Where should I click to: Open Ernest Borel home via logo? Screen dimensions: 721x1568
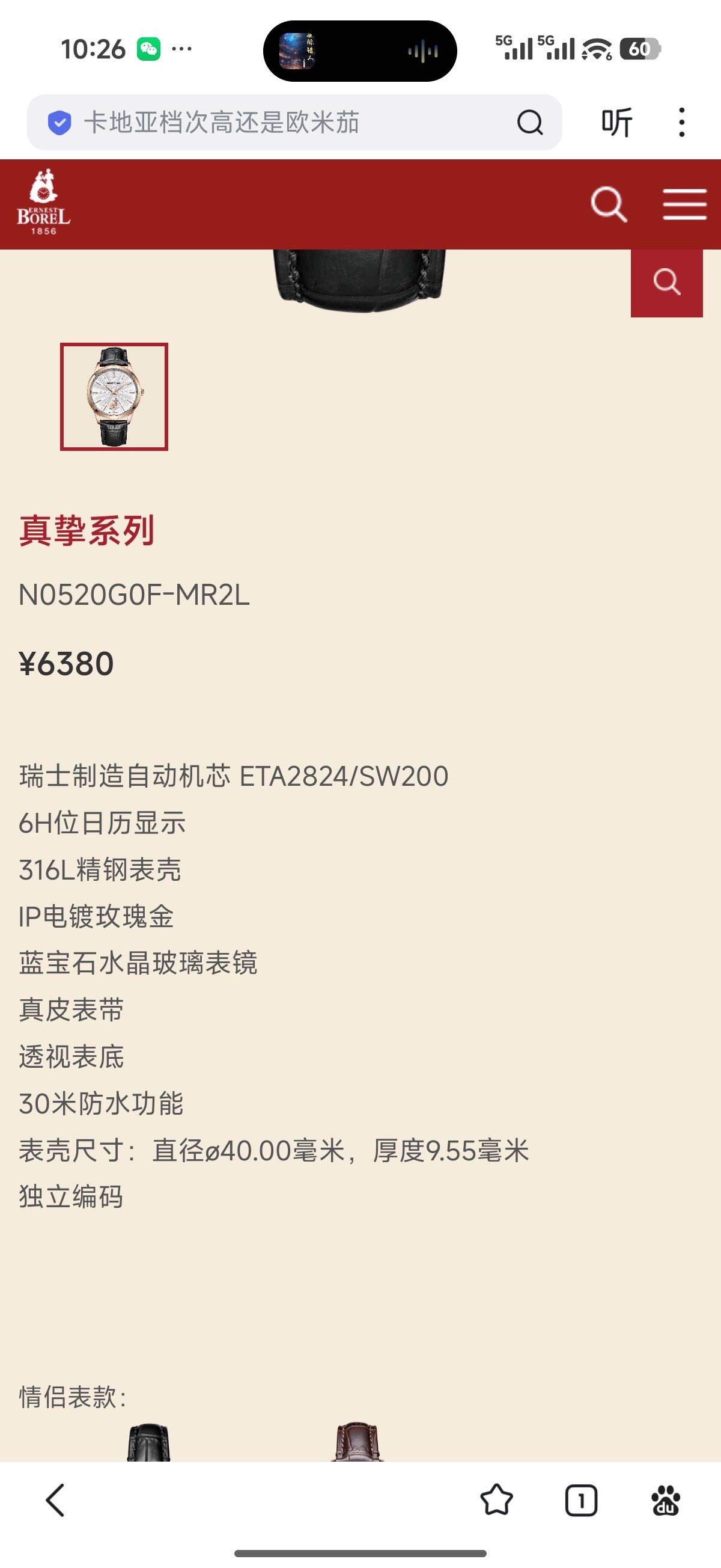[x=44, y=203]
